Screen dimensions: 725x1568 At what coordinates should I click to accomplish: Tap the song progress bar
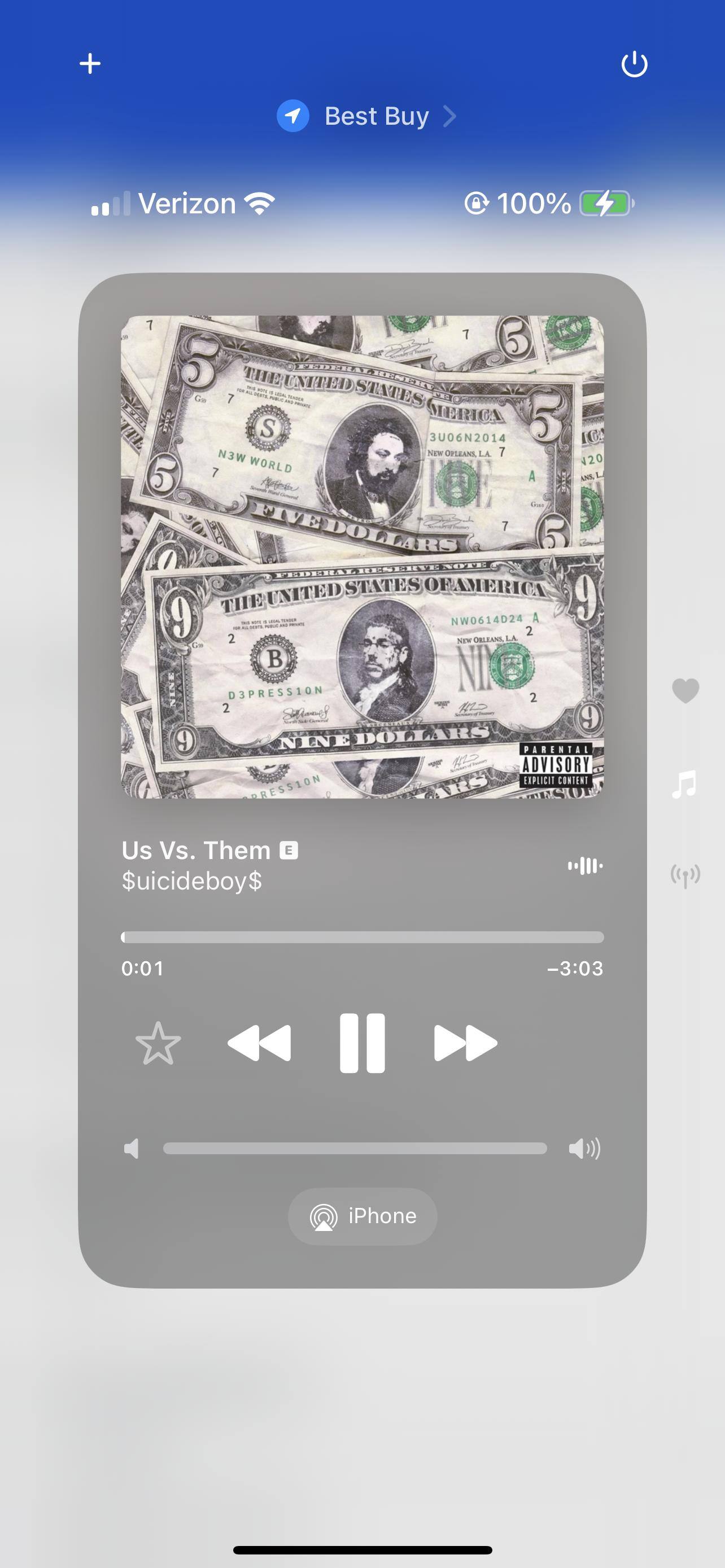tap(362, 938)
